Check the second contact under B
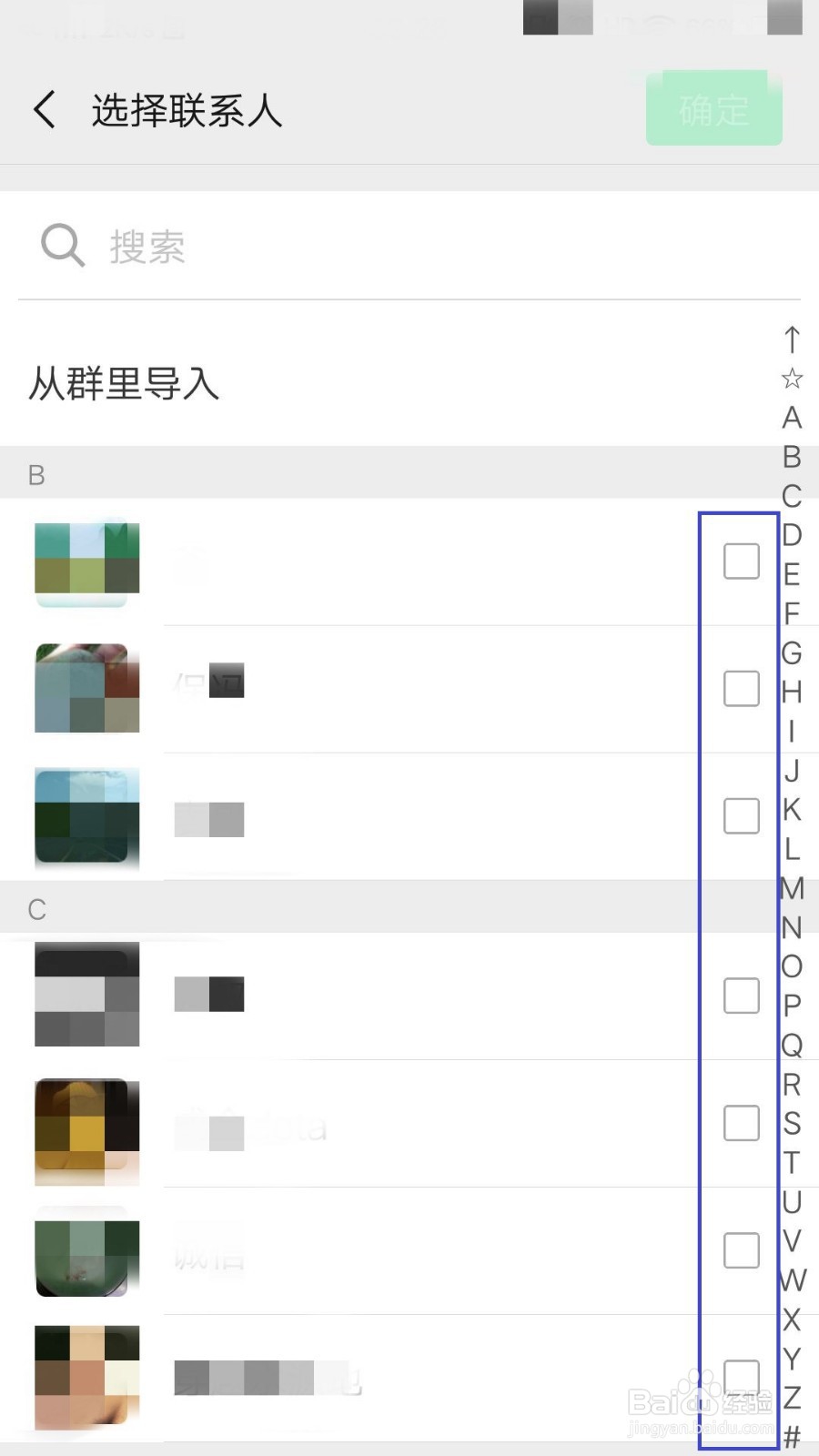 [741, 689]
